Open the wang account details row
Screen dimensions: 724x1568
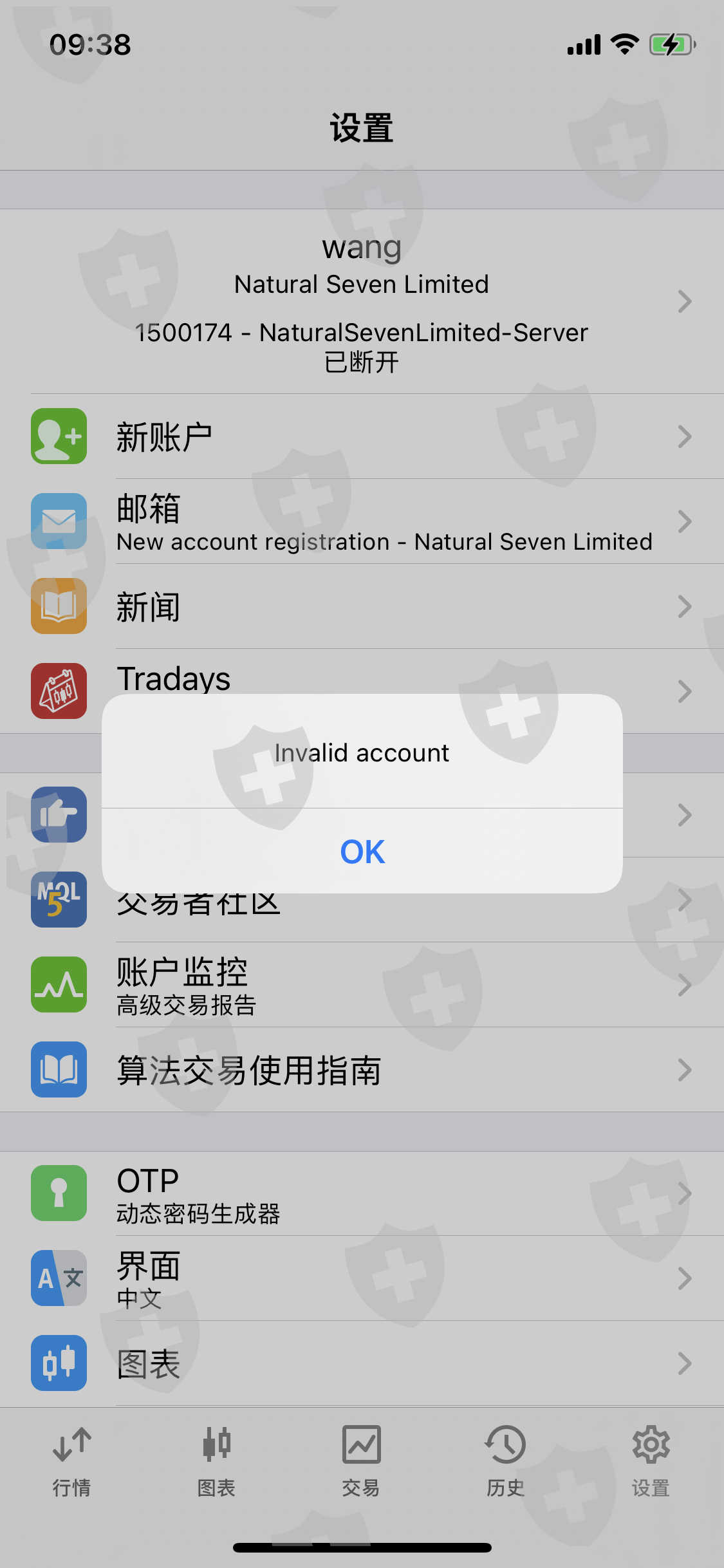pos(362,301)
